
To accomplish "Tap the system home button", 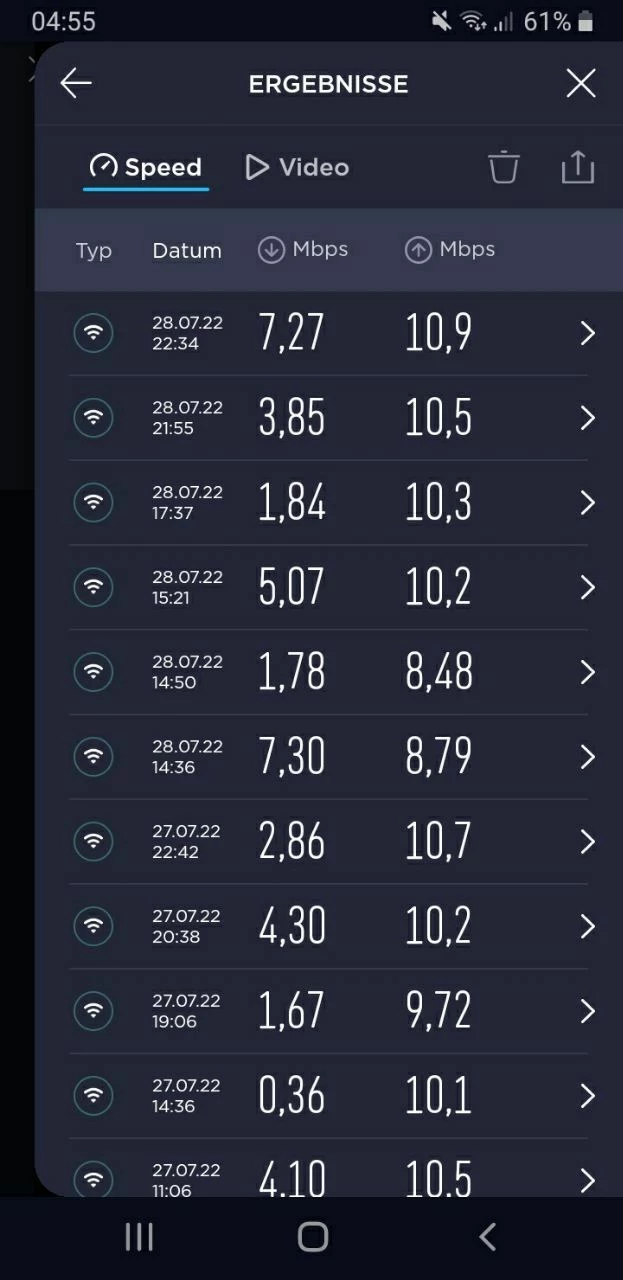I will (313, 1237).
